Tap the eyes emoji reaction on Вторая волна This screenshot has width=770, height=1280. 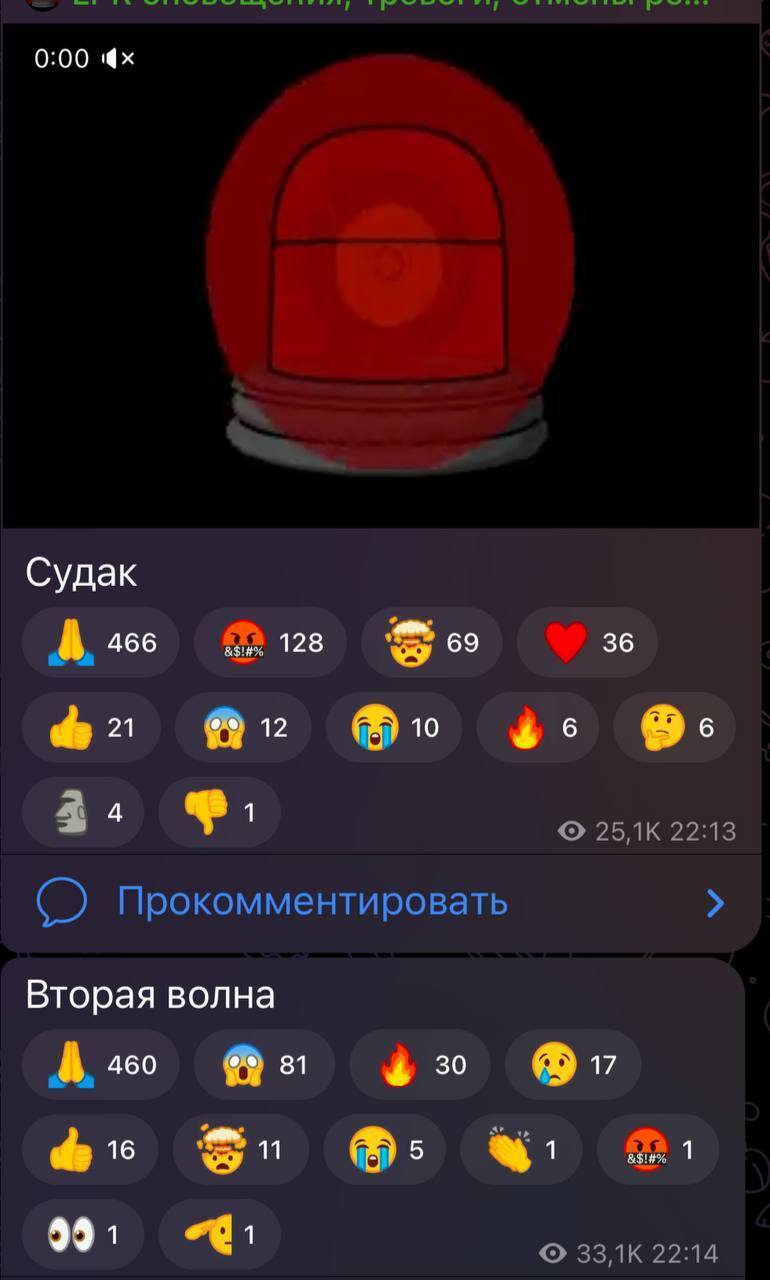[80, 1234]
